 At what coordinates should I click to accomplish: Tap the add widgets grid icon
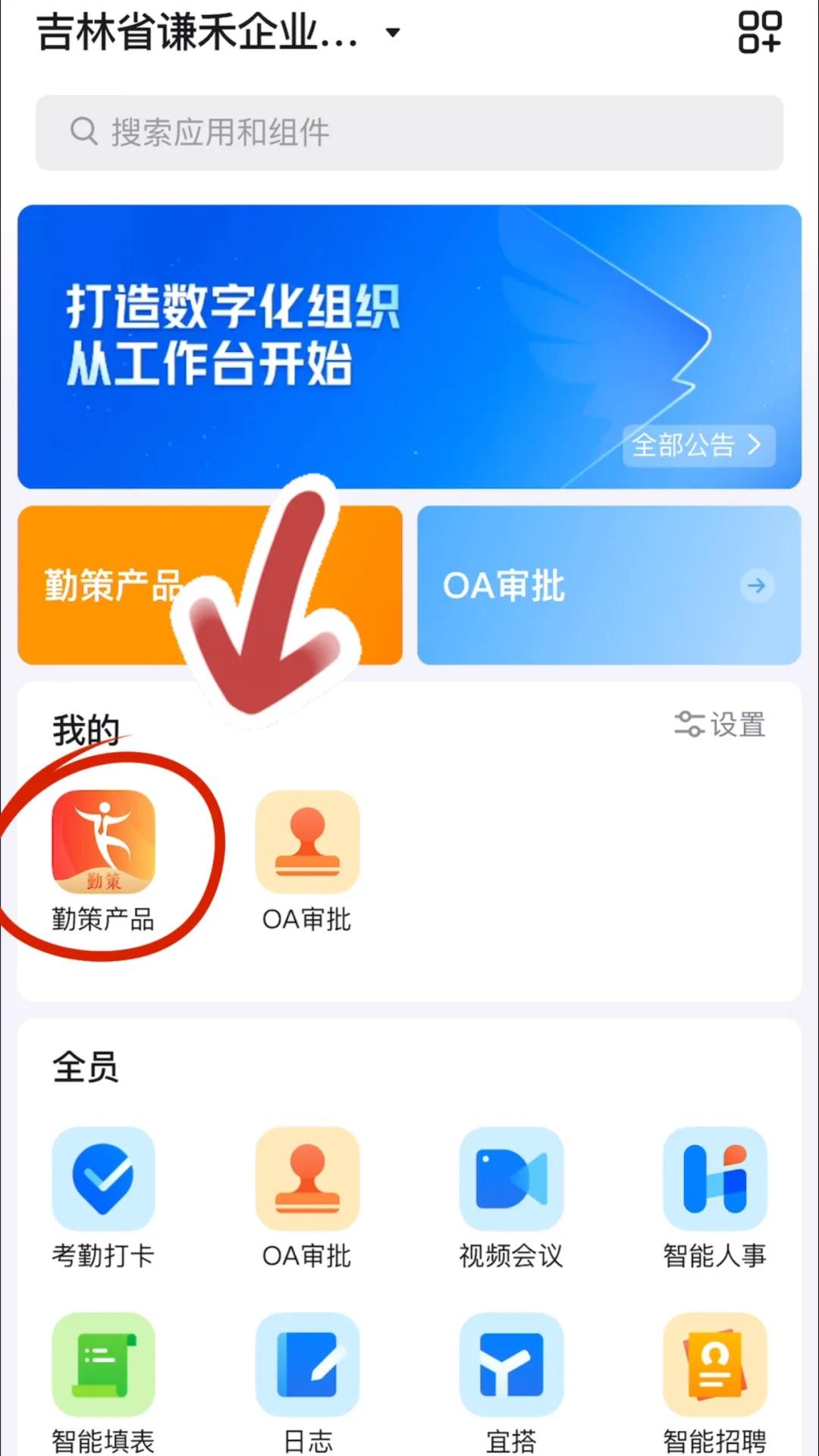coord(759,33)
